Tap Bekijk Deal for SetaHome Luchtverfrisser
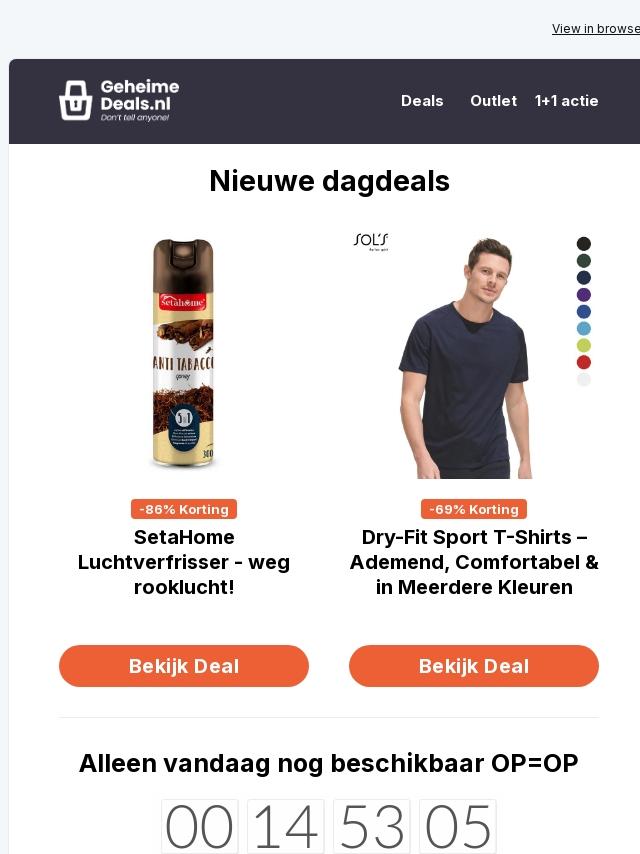 tap(184, 666)
